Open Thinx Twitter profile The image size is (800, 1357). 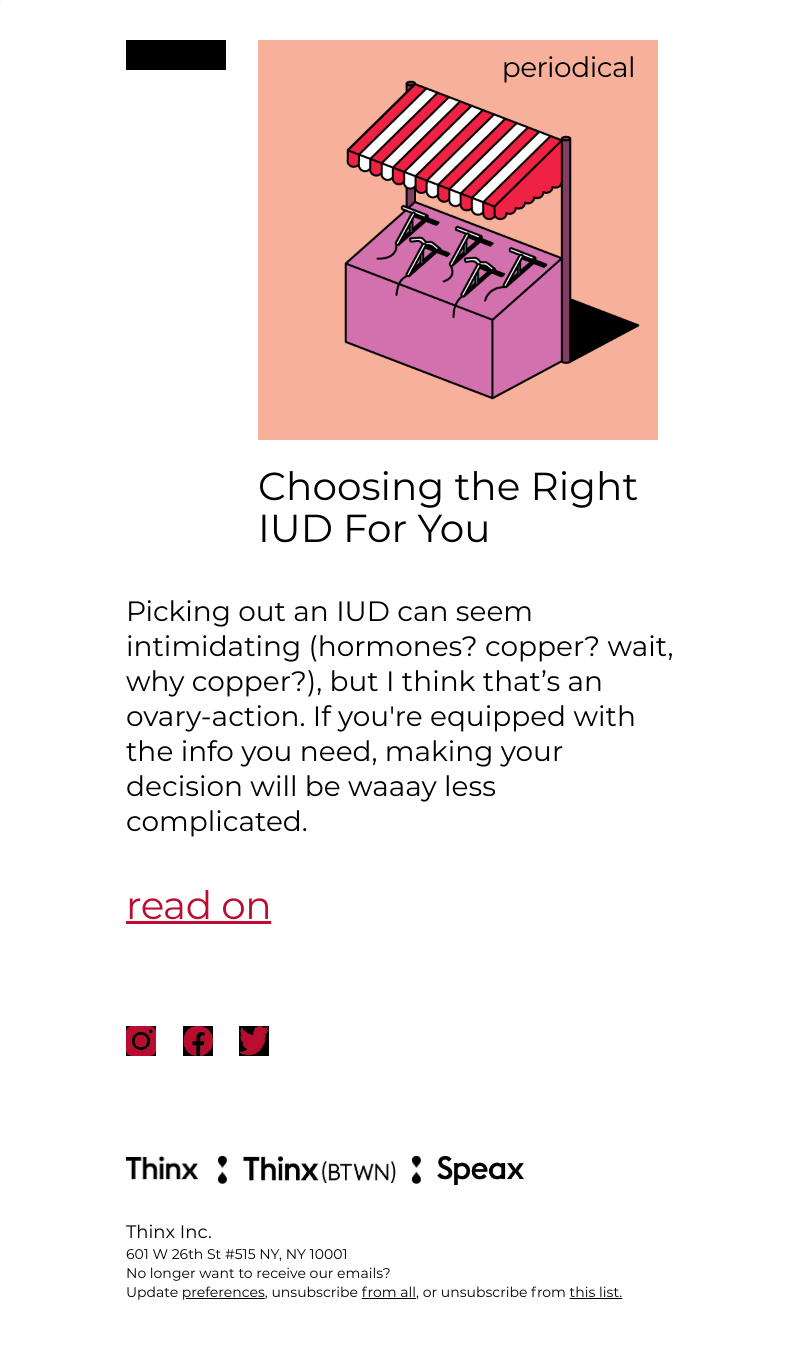click(254, 1041)
